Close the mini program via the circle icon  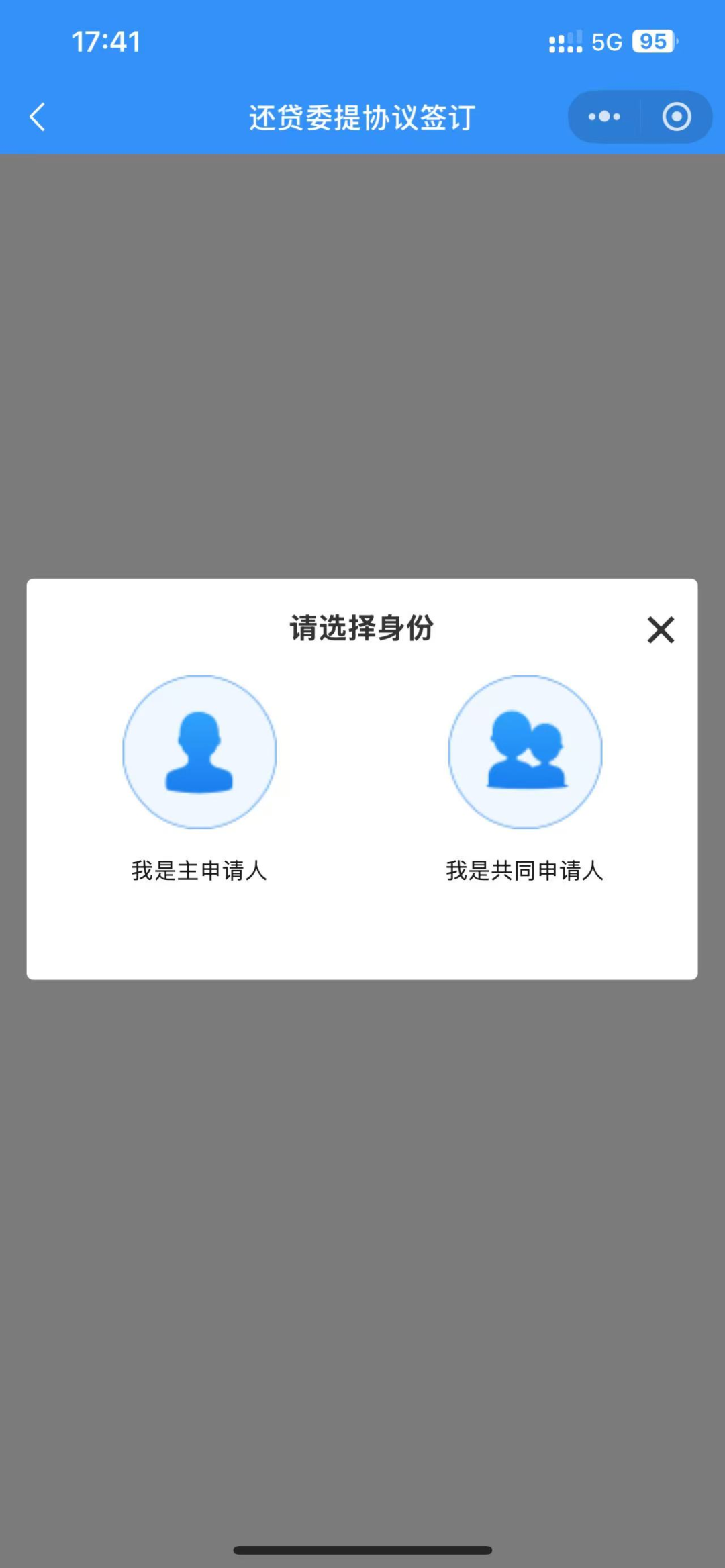(676, 117)
